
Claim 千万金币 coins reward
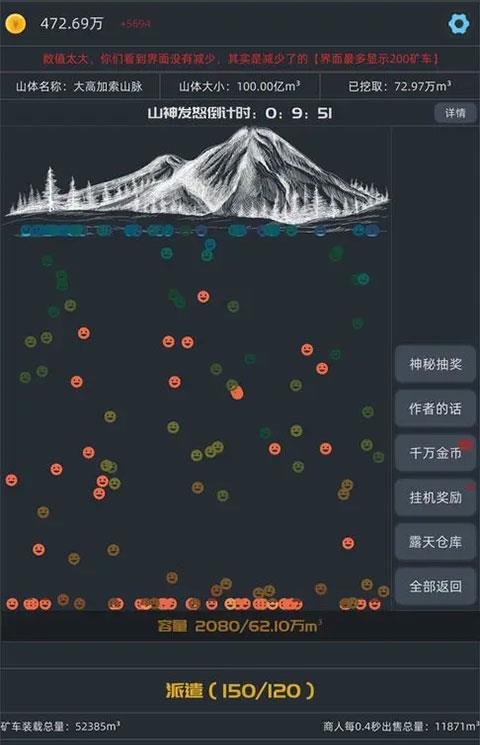[x=435, y=453]
